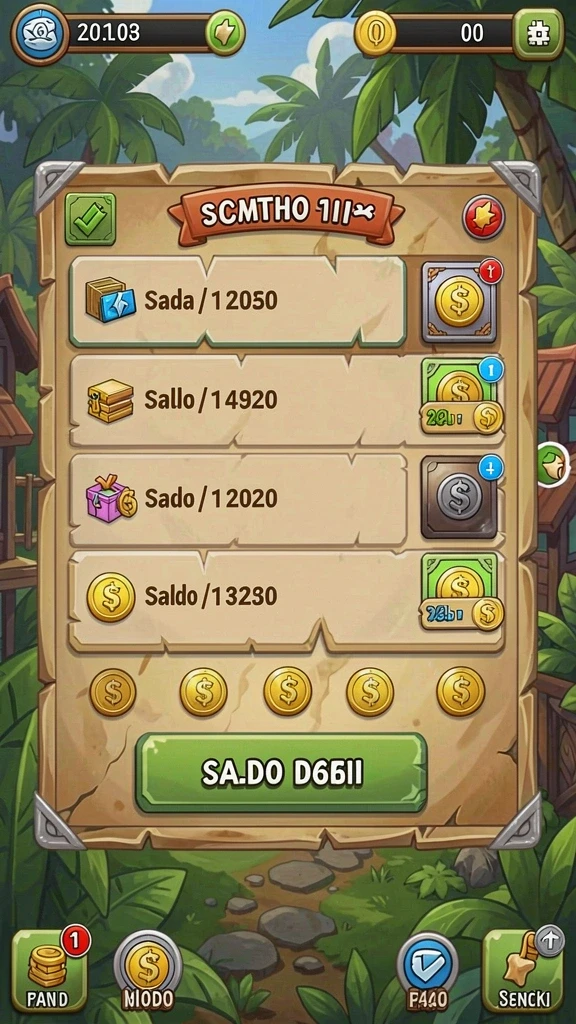The image size is (576, 1024).
Task: Tap the green lightning button by 20.103
Action: 225,33
